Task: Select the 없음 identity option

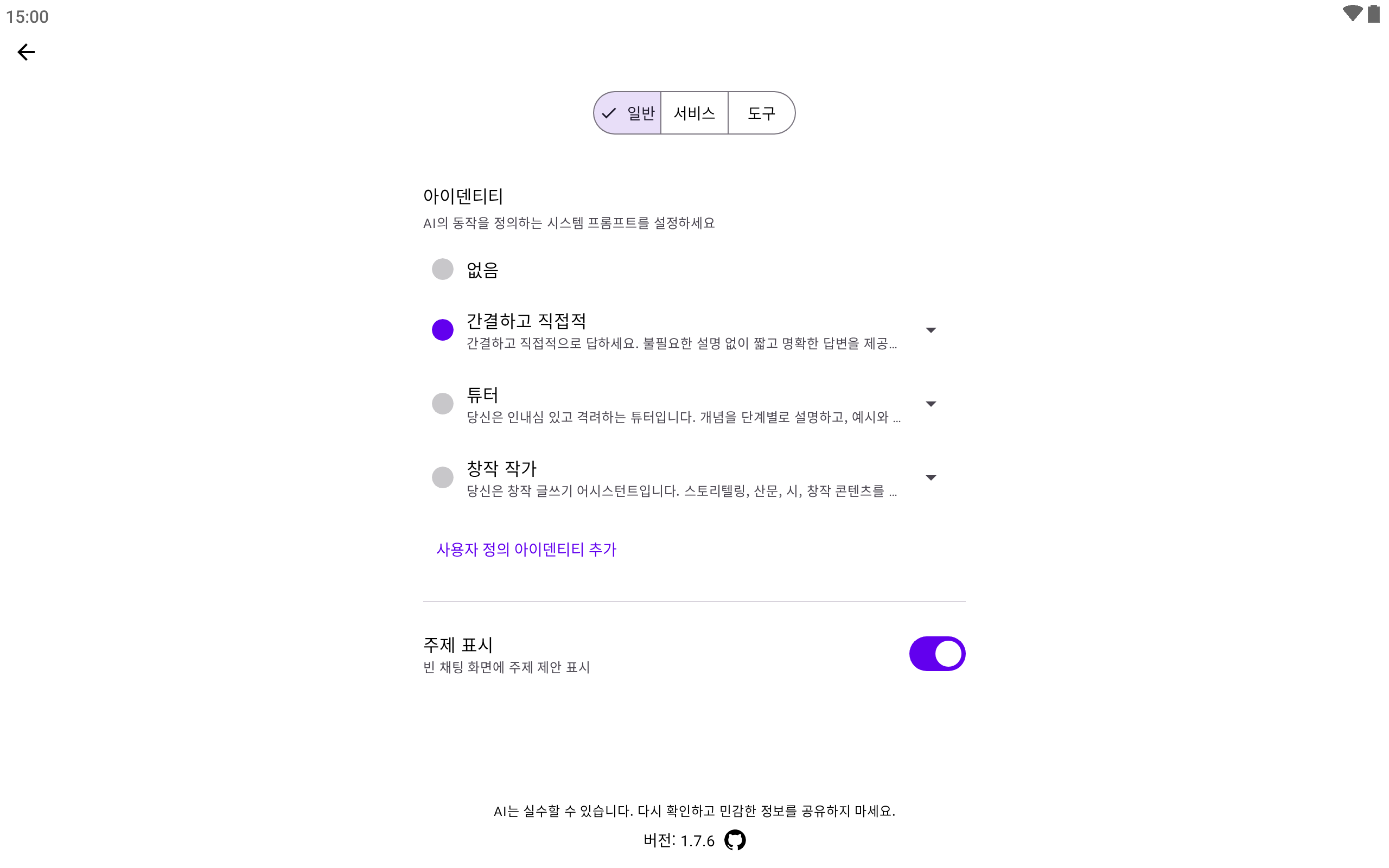Action: click(443, 269)
